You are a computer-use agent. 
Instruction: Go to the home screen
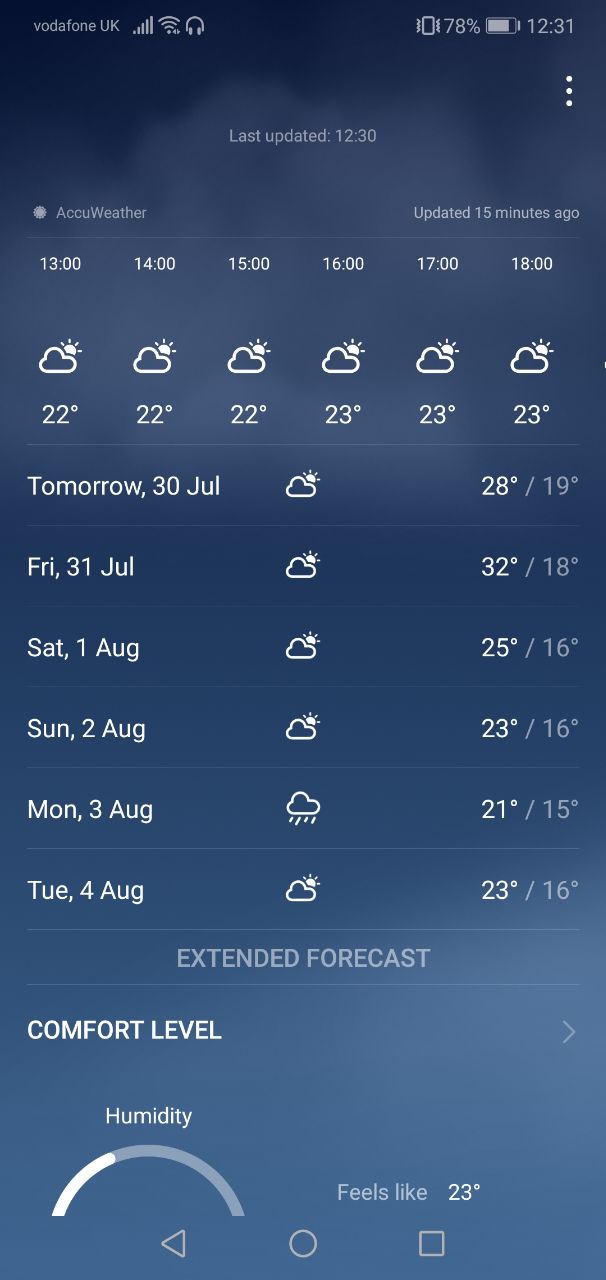[303, 1243]
